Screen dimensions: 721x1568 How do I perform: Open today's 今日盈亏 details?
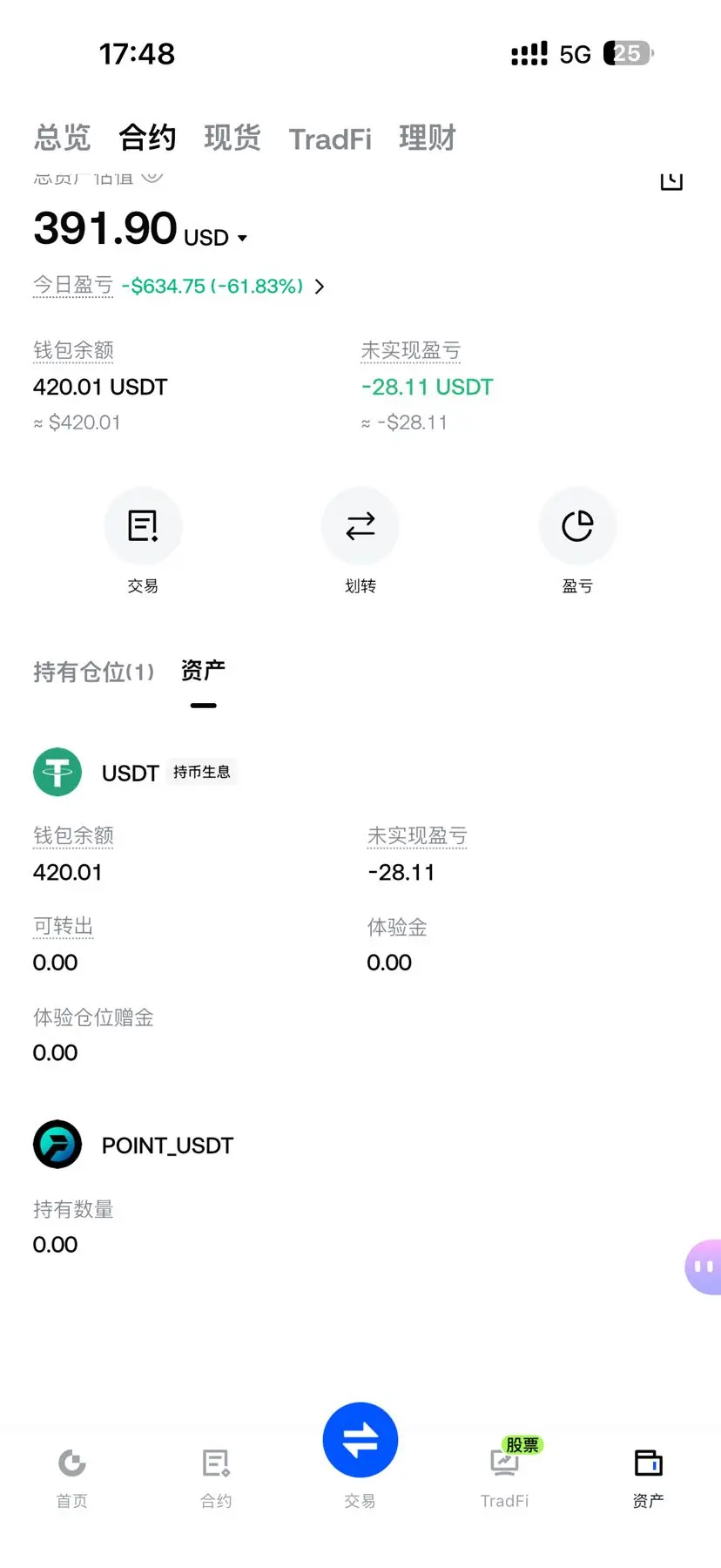coord(179,286)
